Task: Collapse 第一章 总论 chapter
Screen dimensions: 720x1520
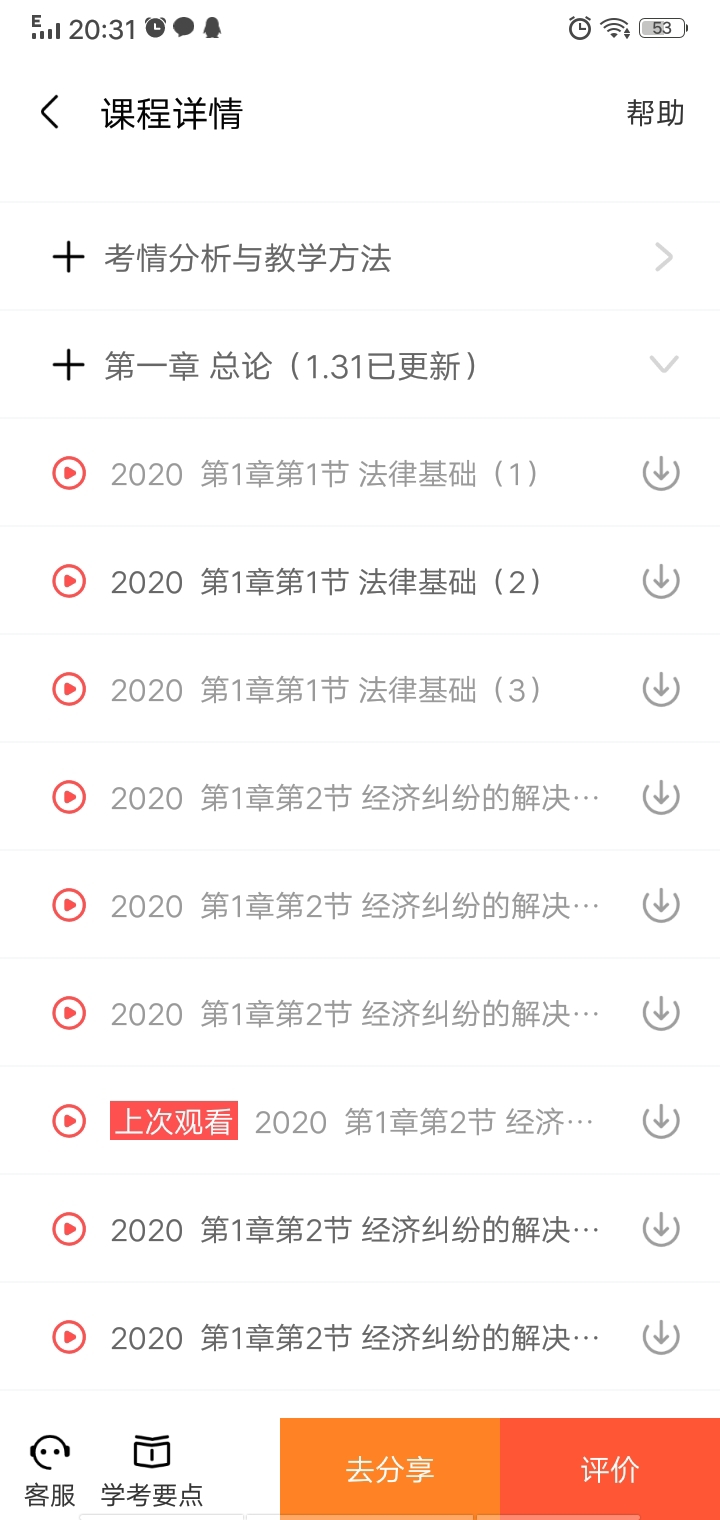Action: coord(663,365)
